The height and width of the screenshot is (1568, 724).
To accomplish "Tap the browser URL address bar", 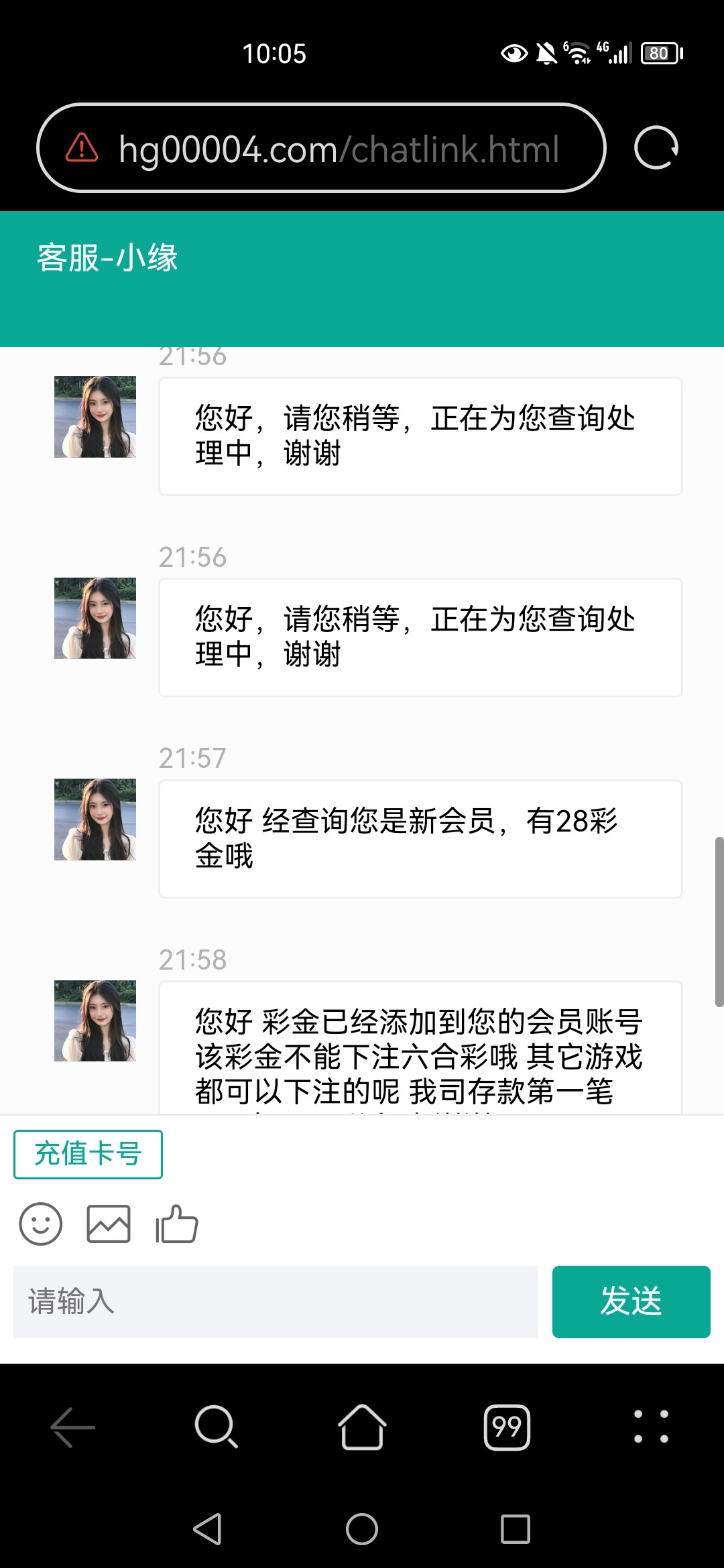I will (x=339, y=149).
